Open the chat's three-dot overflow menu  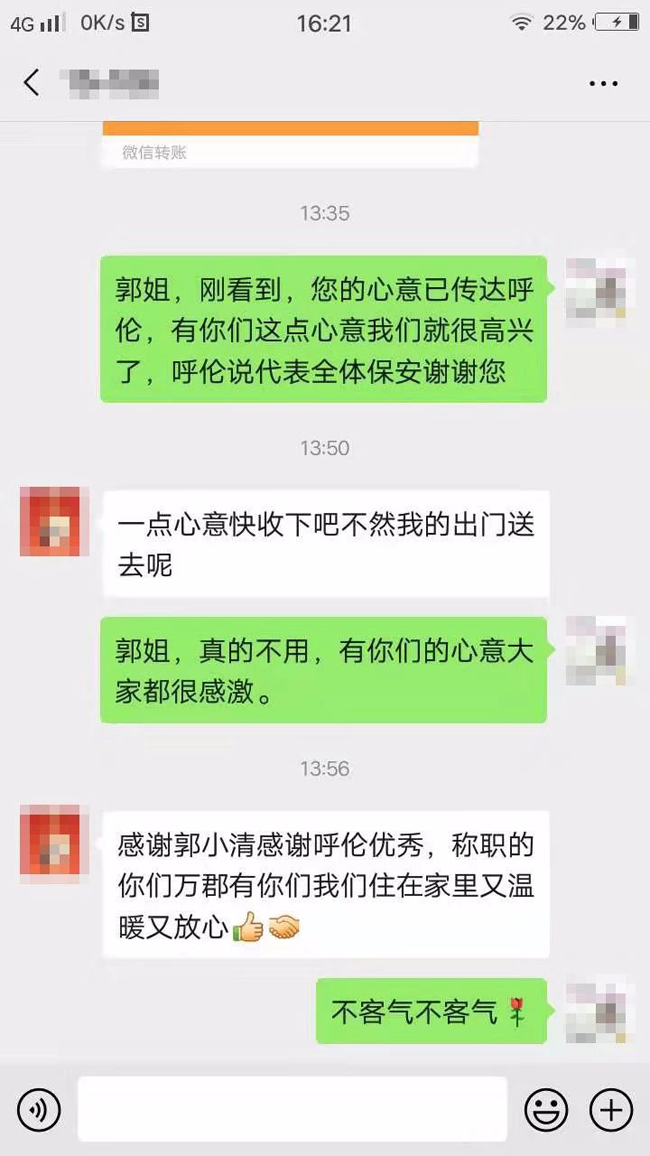(x=603, y=84)
